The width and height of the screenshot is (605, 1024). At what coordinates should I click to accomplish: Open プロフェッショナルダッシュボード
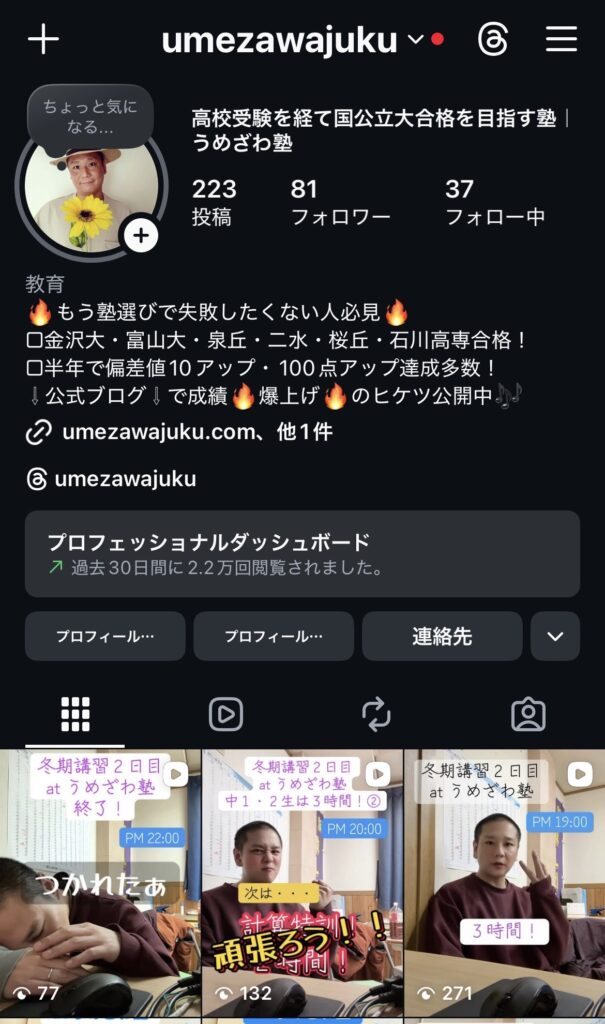click(302, 554)
